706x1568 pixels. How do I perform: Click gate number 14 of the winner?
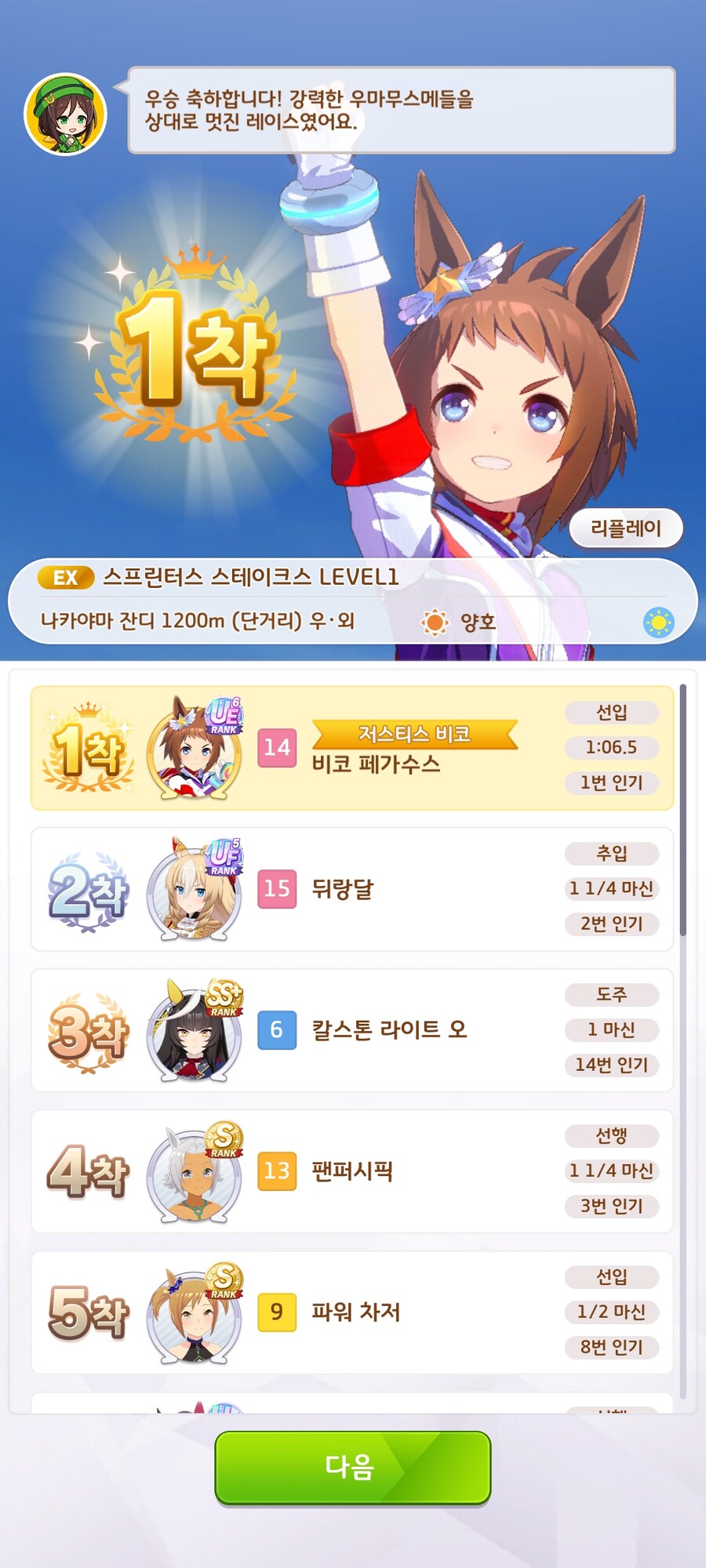pos(276,749)
